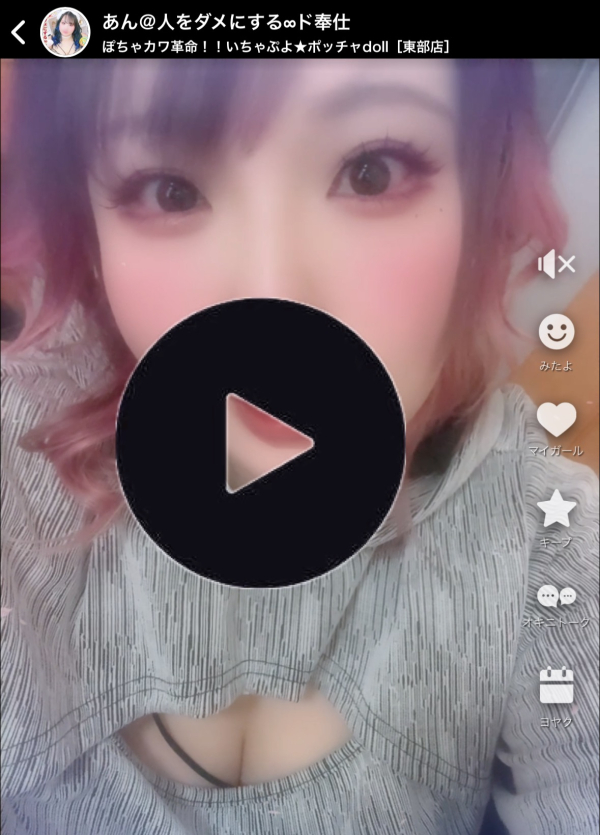600x835 pixels.
Task: Open the ヨヤク reservation calendar
Action: 556,686
